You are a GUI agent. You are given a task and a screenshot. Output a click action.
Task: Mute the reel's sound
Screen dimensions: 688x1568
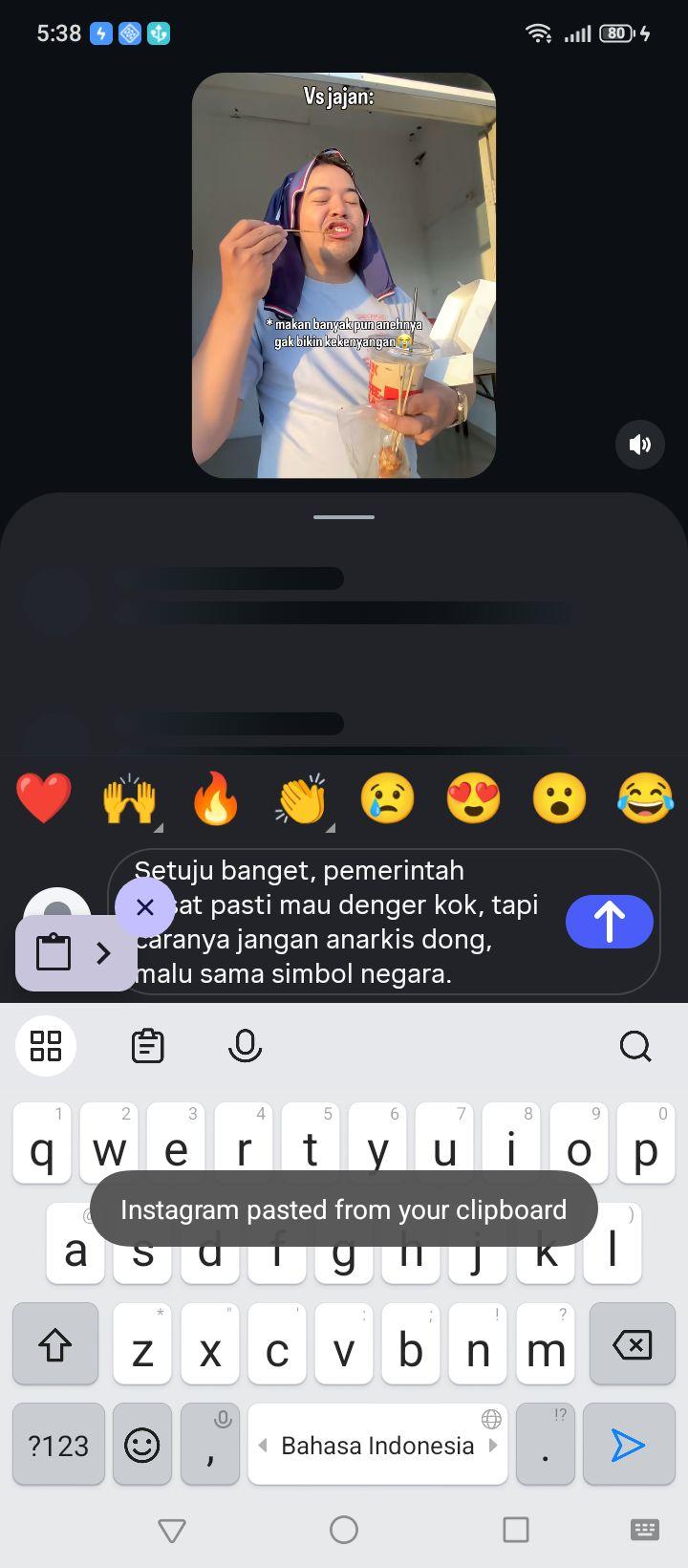(x=640, y=444)
